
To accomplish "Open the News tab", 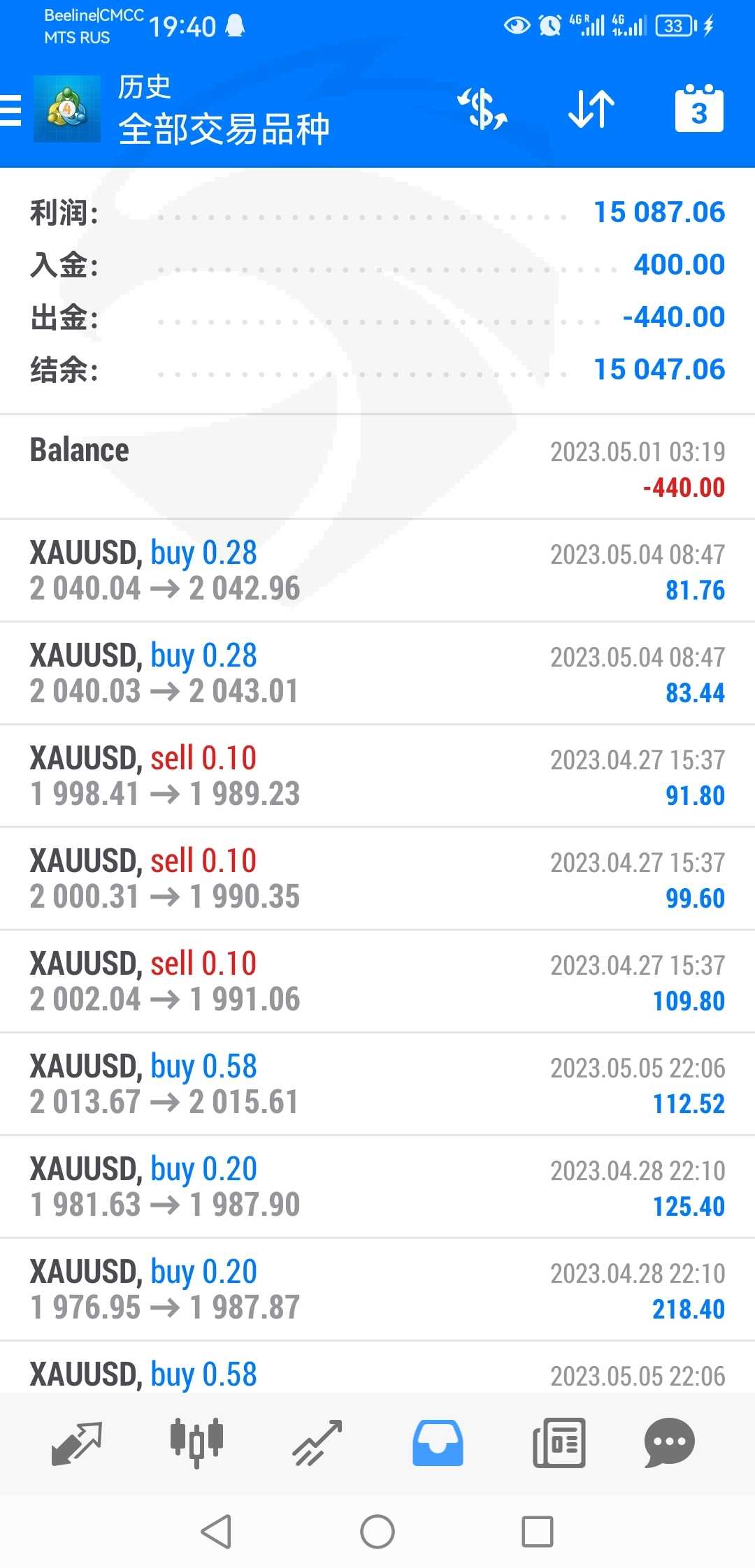I will [x=559, y=1442].
